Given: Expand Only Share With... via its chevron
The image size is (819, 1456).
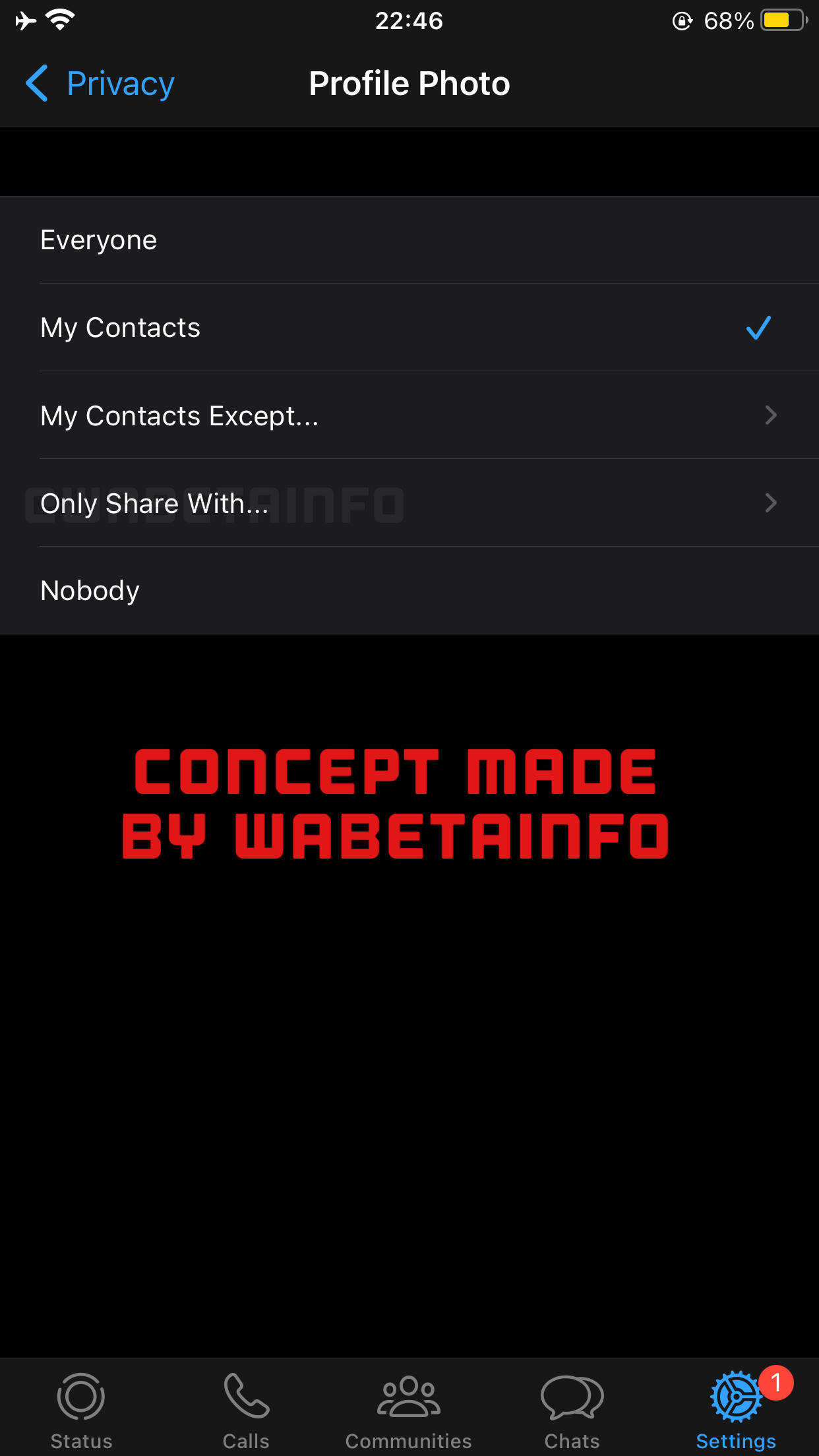Looking at the screenshot, I should pos(770,503).
